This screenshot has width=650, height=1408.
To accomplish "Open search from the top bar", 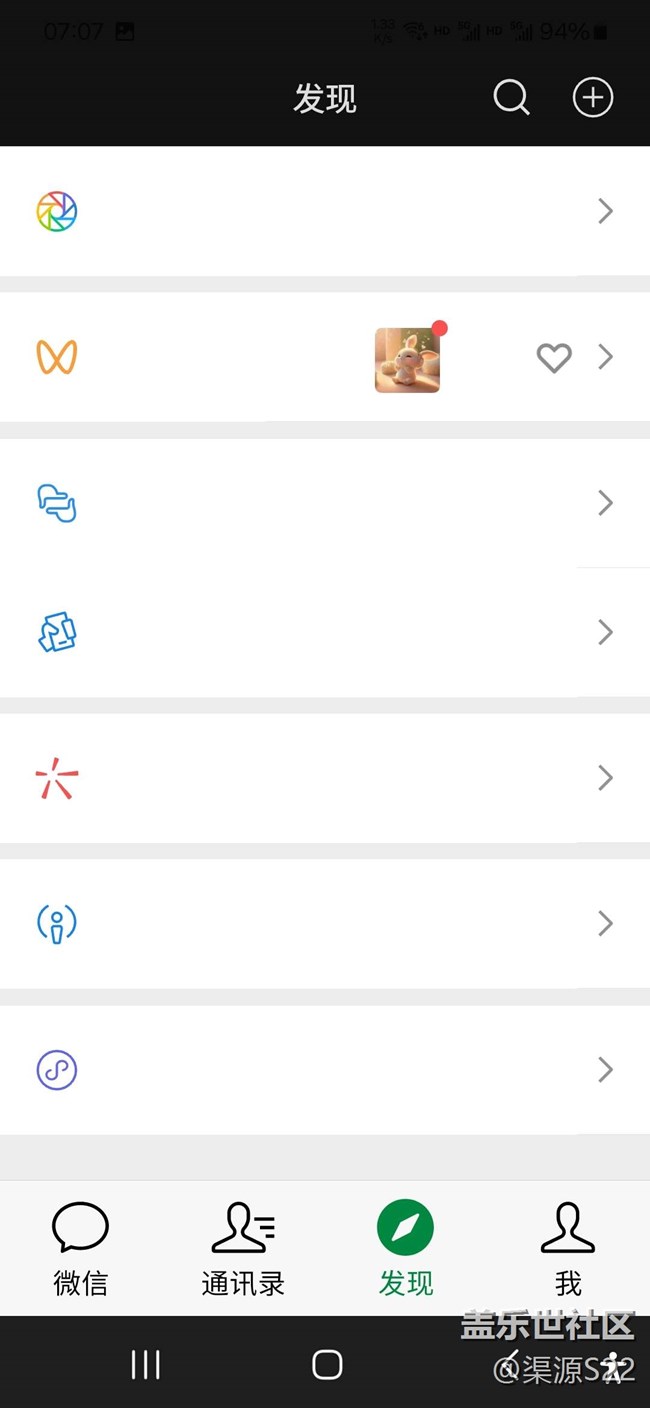I will point(511,98).
